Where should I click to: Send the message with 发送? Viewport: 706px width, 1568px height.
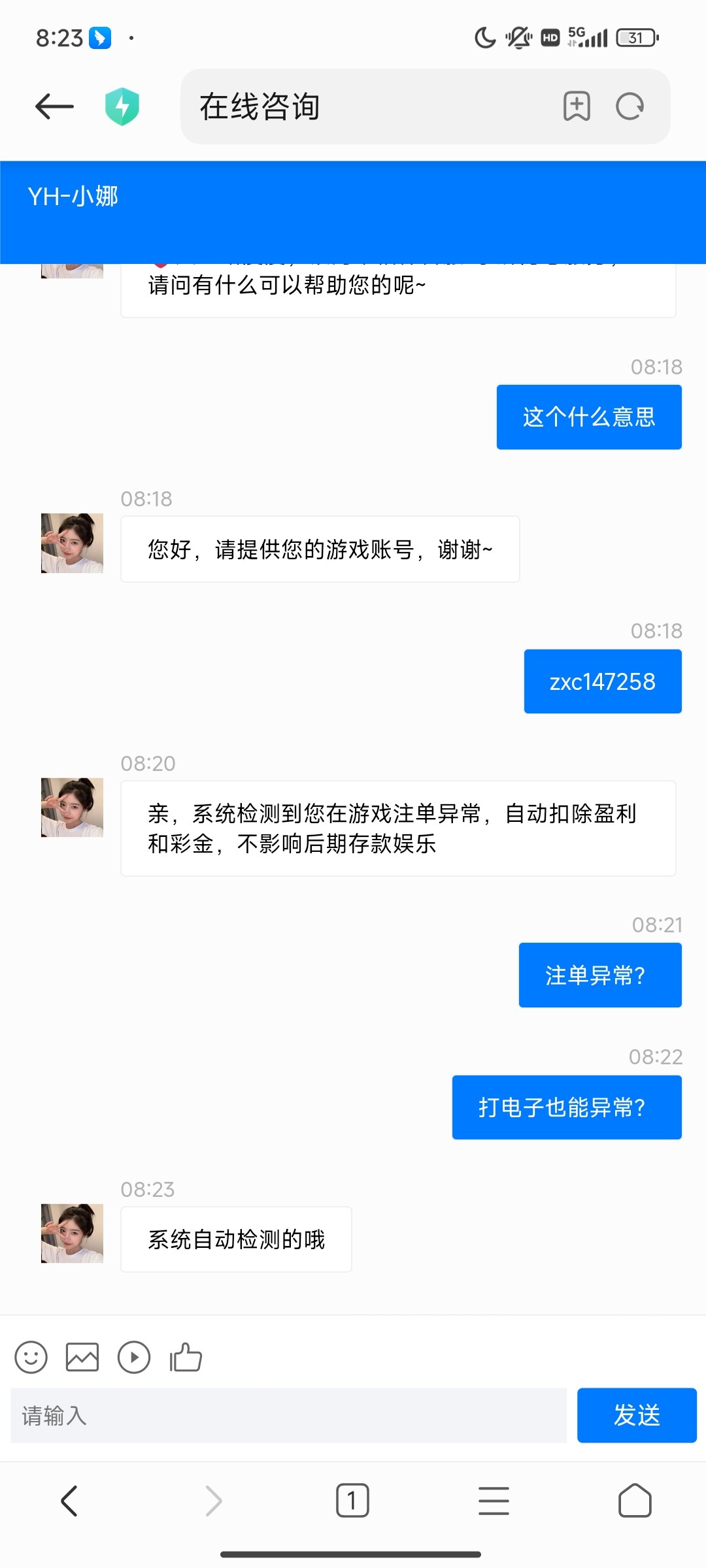636,1415
